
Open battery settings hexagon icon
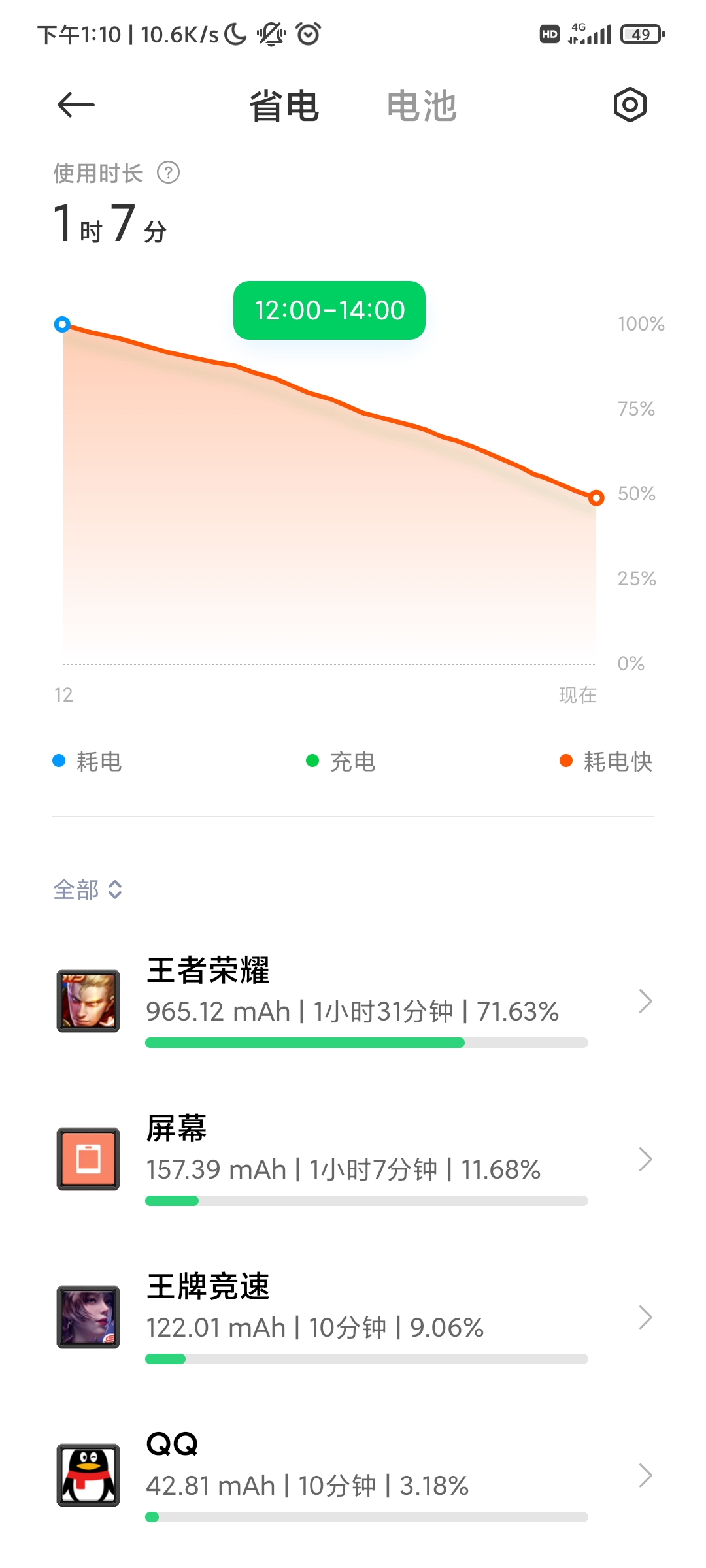pyautogui.click(x=630, y=105)
